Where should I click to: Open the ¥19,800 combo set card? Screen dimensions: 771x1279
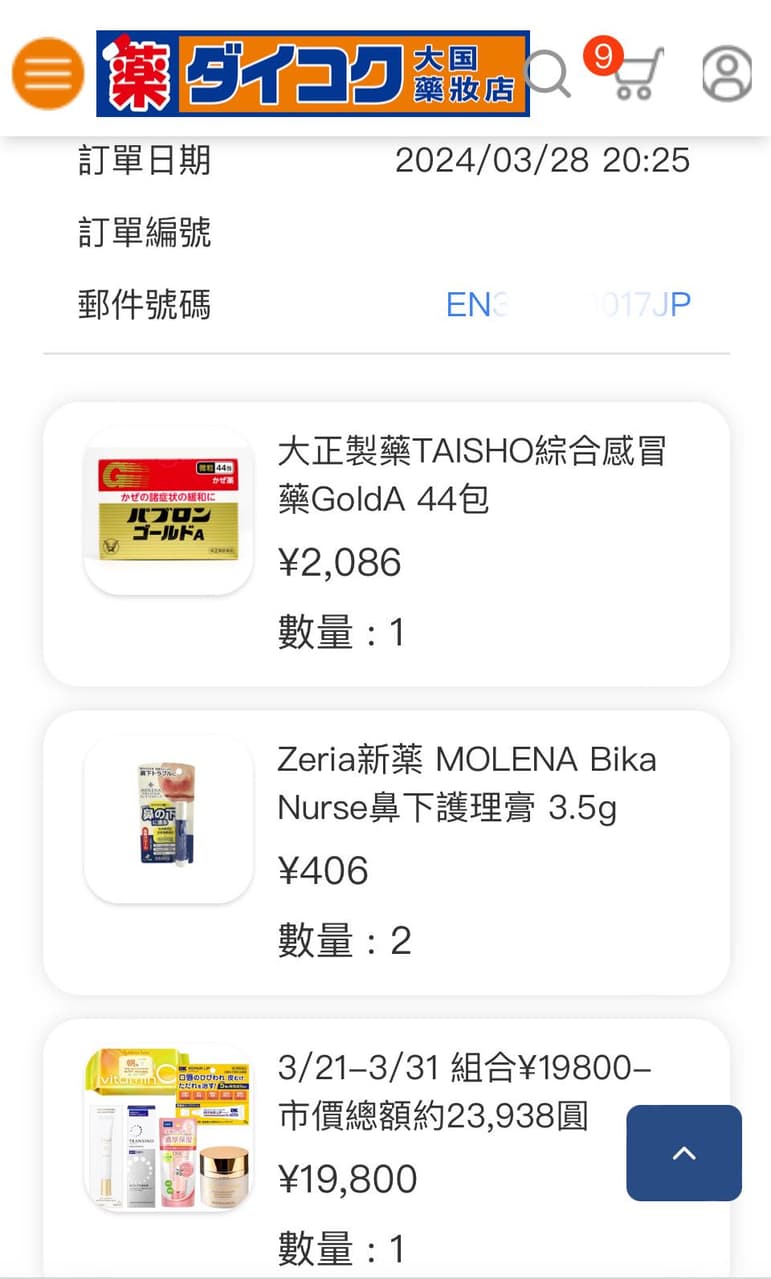point(386,1149)
